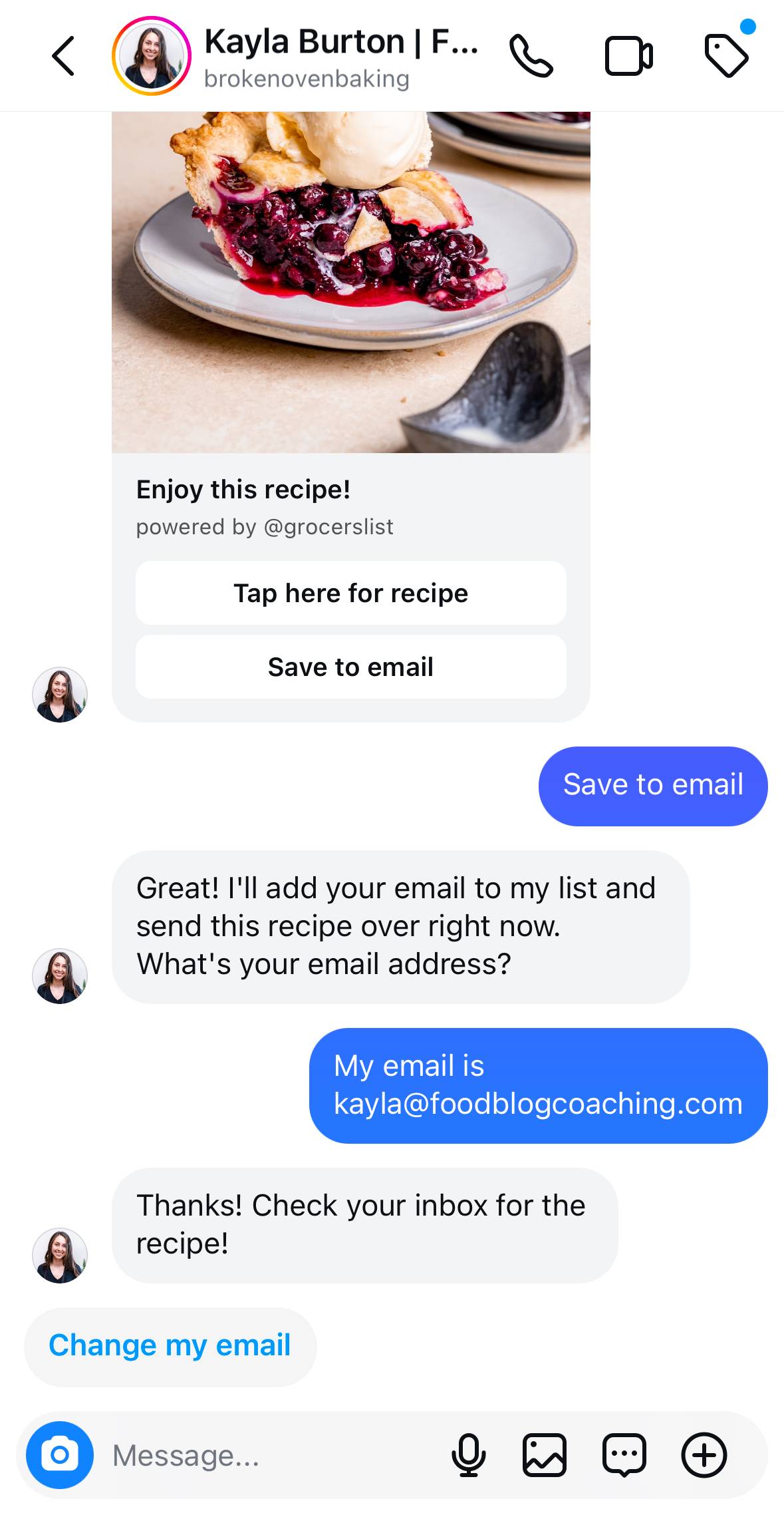Open the saved replies bubble icon

[624, 1455]
